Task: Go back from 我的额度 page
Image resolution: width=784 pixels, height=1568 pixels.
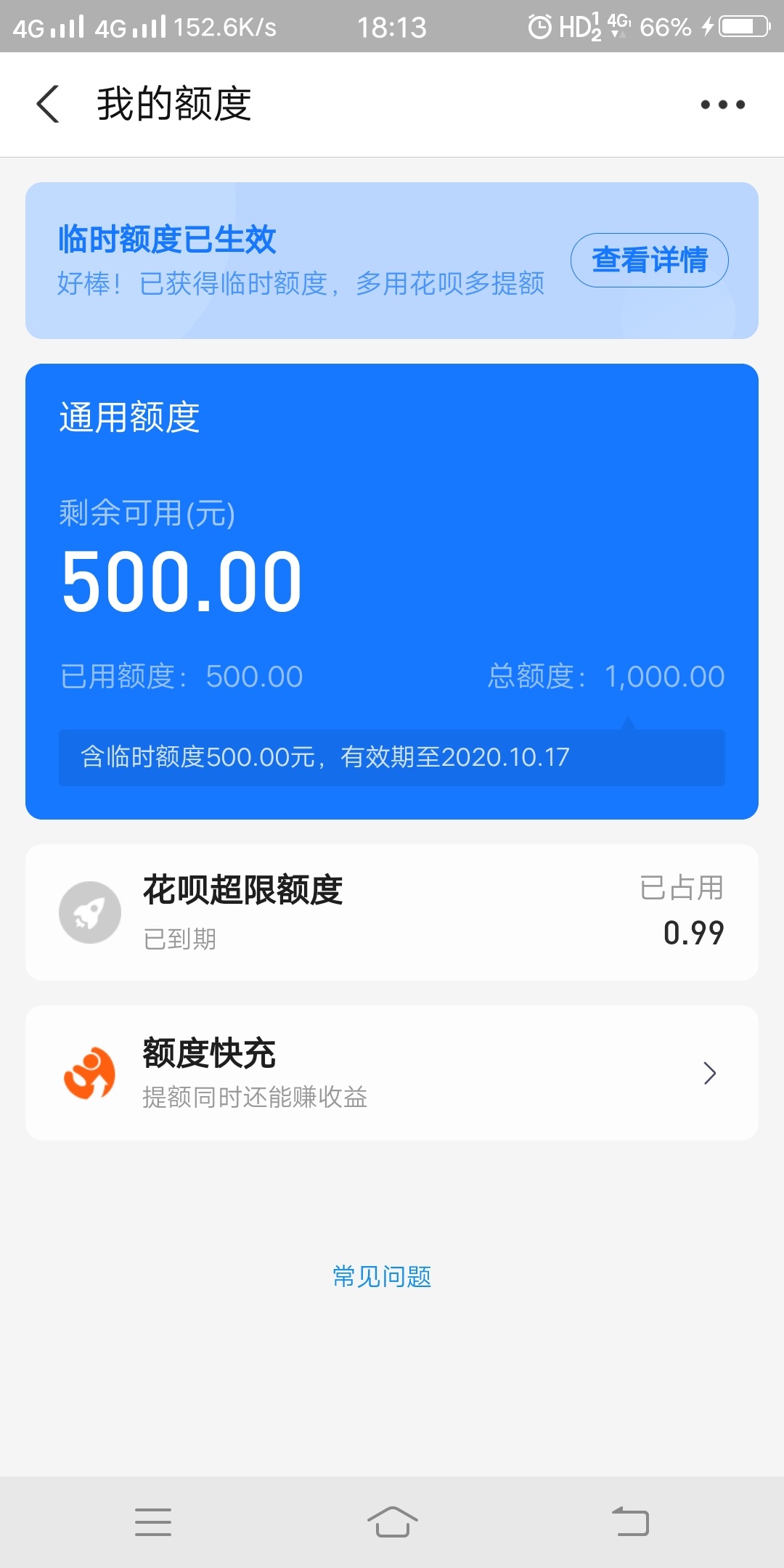Action: coord(48,104)
